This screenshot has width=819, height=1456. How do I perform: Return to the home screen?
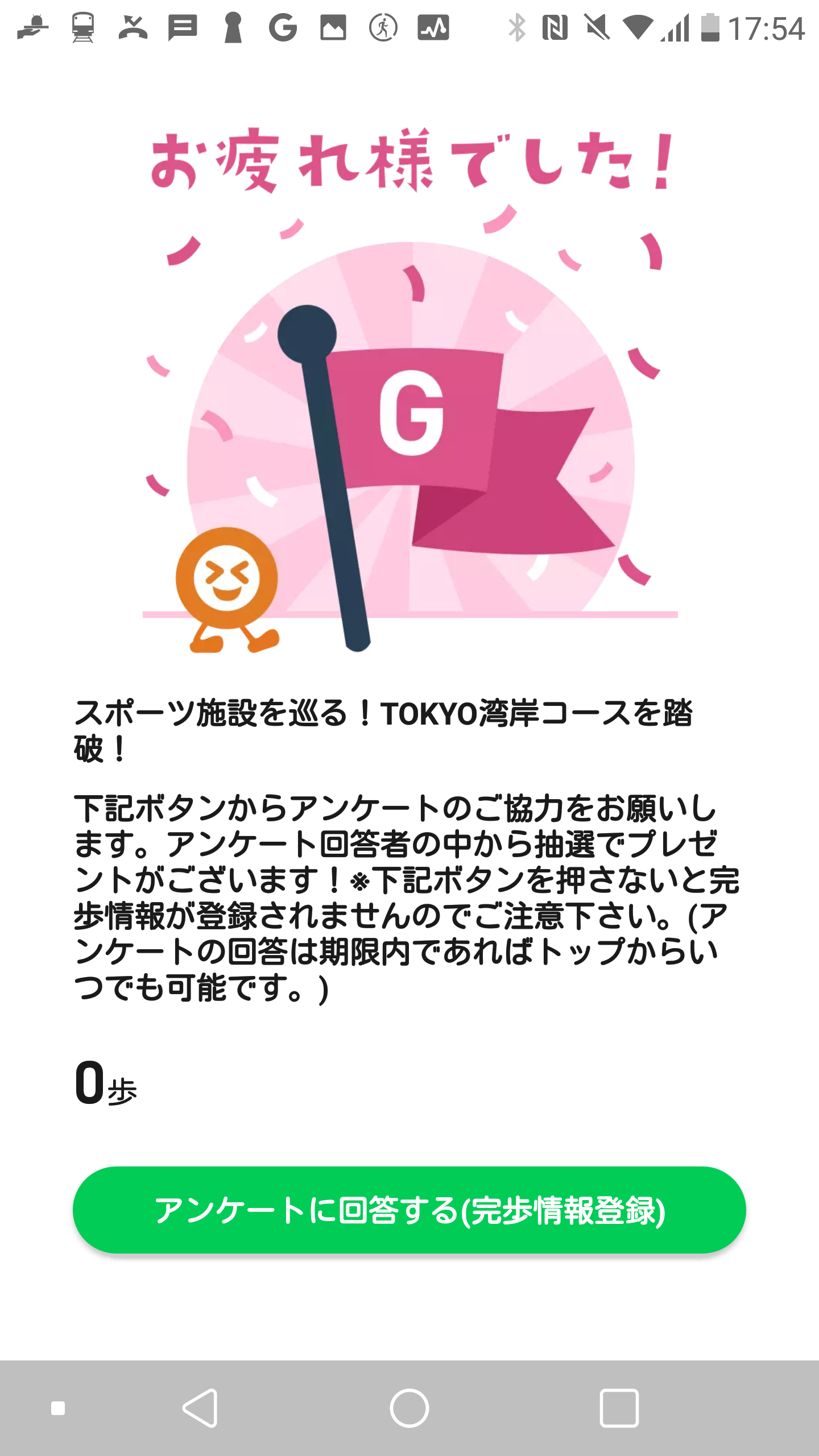coord(409,1408)
